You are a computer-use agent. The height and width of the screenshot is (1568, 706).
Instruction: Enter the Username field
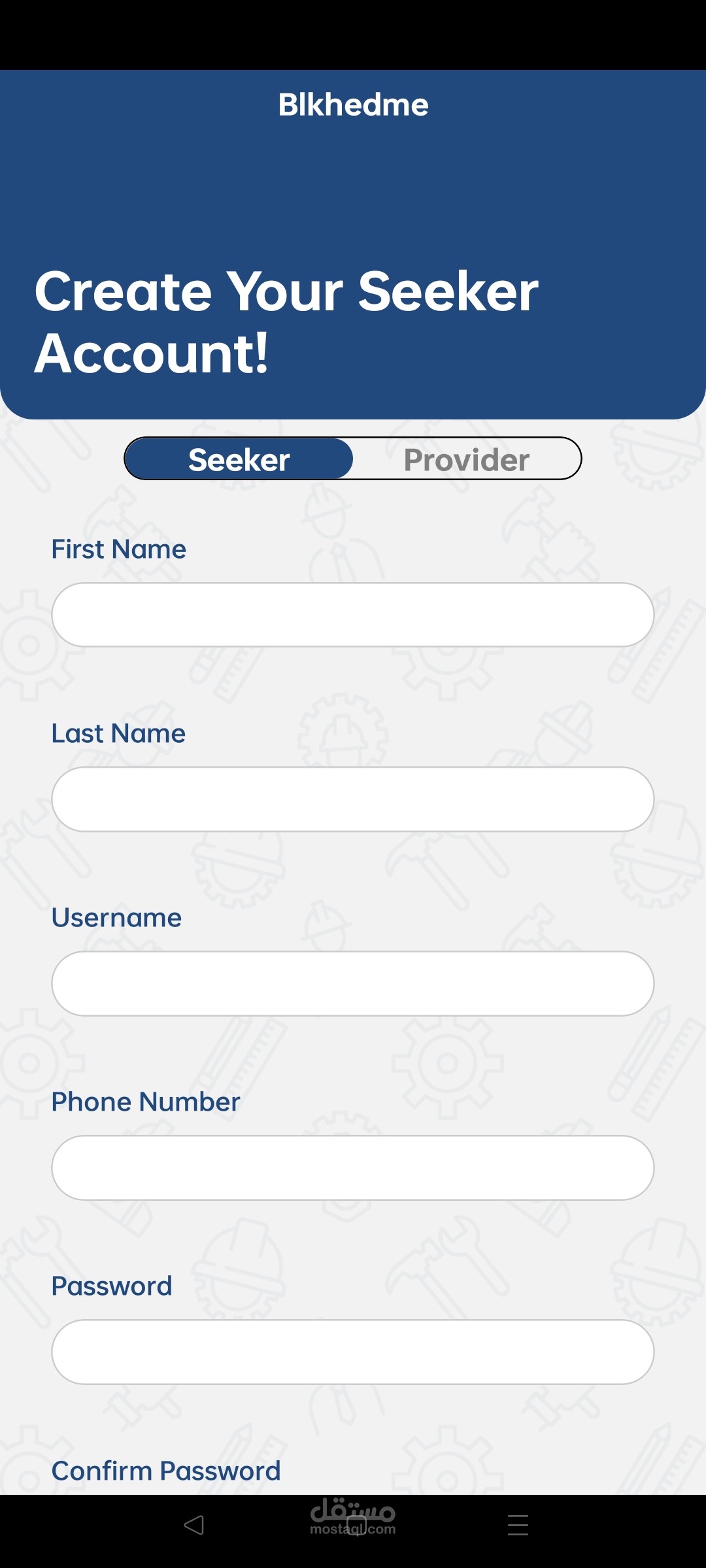click(353, 983)
